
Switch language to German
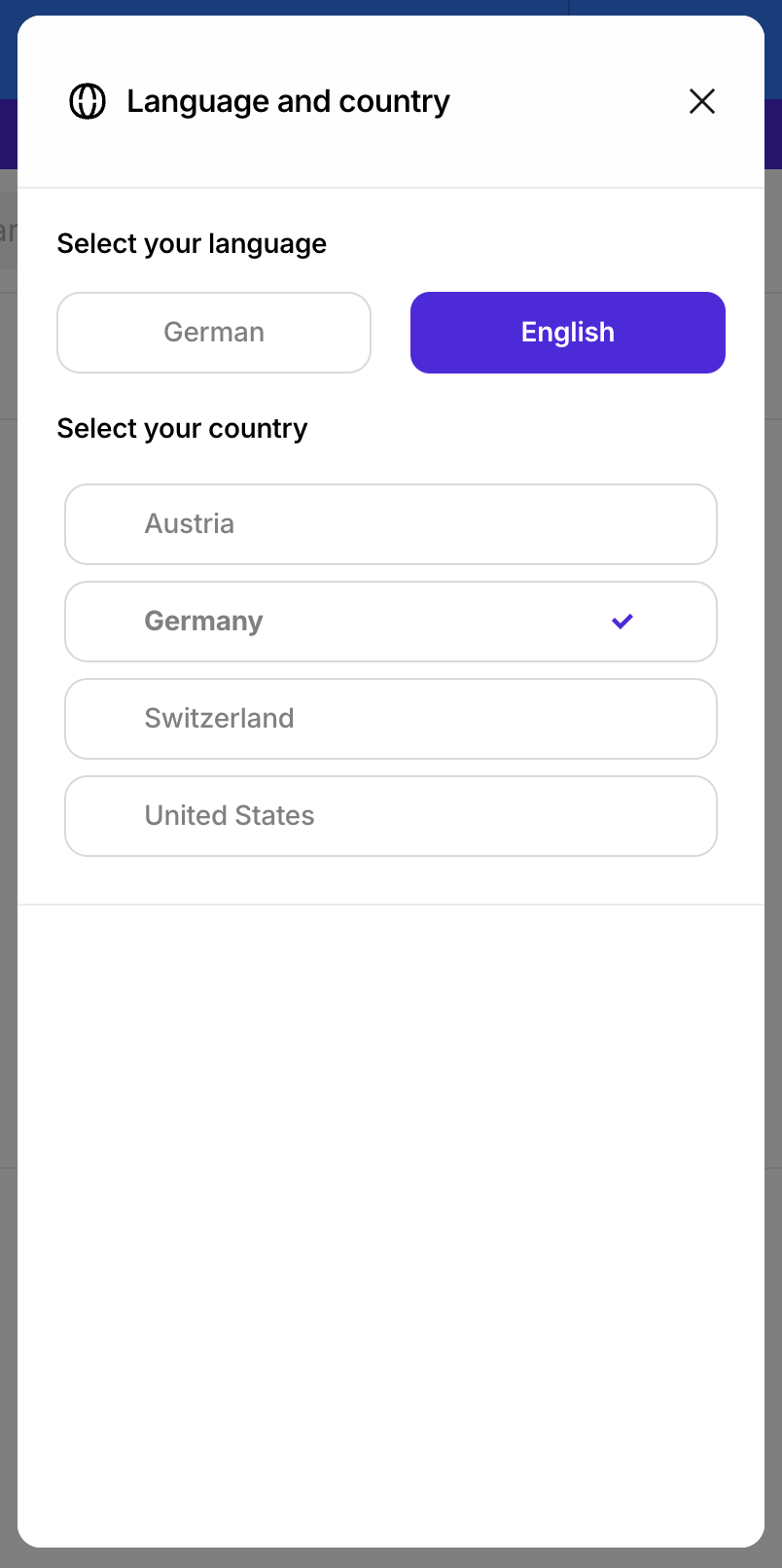pos(214,333)
